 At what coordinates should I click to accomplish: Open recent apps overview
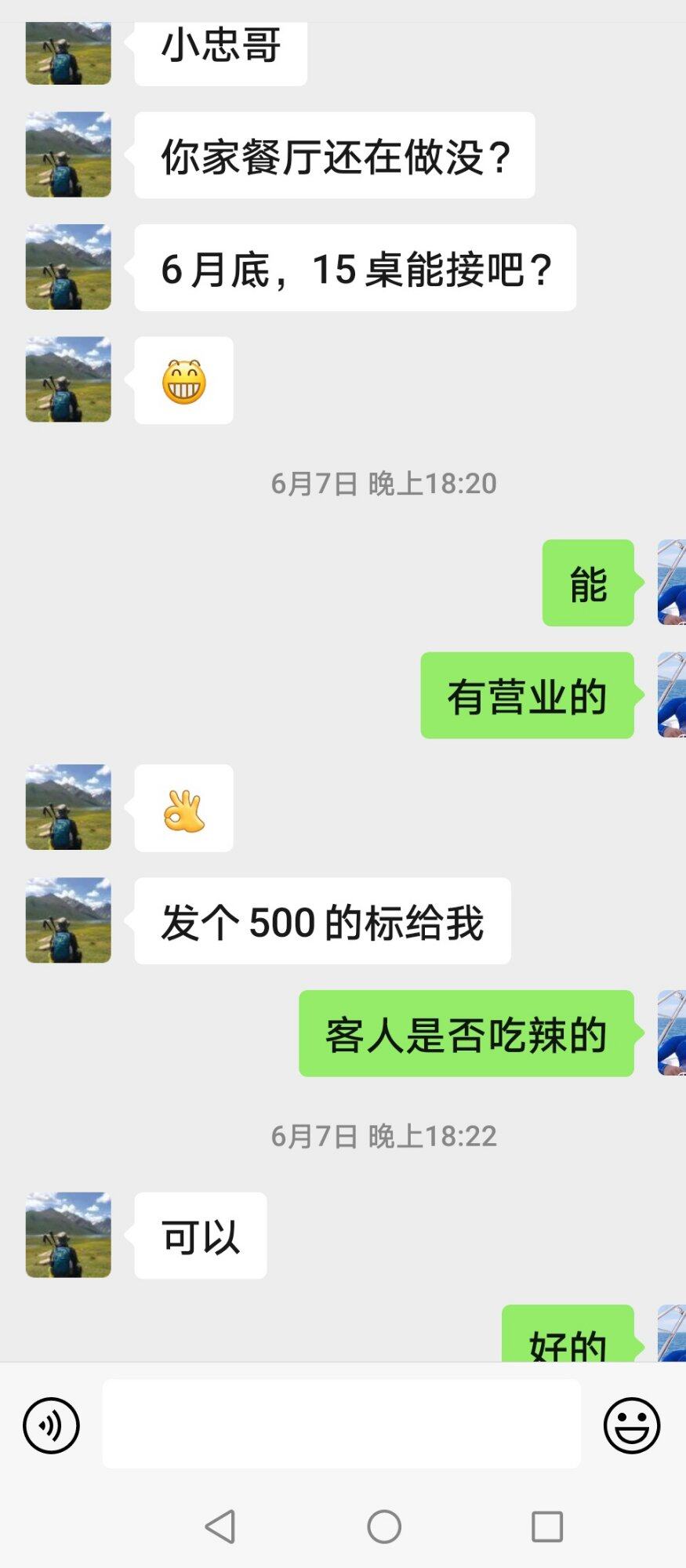tap(546, 1526)
